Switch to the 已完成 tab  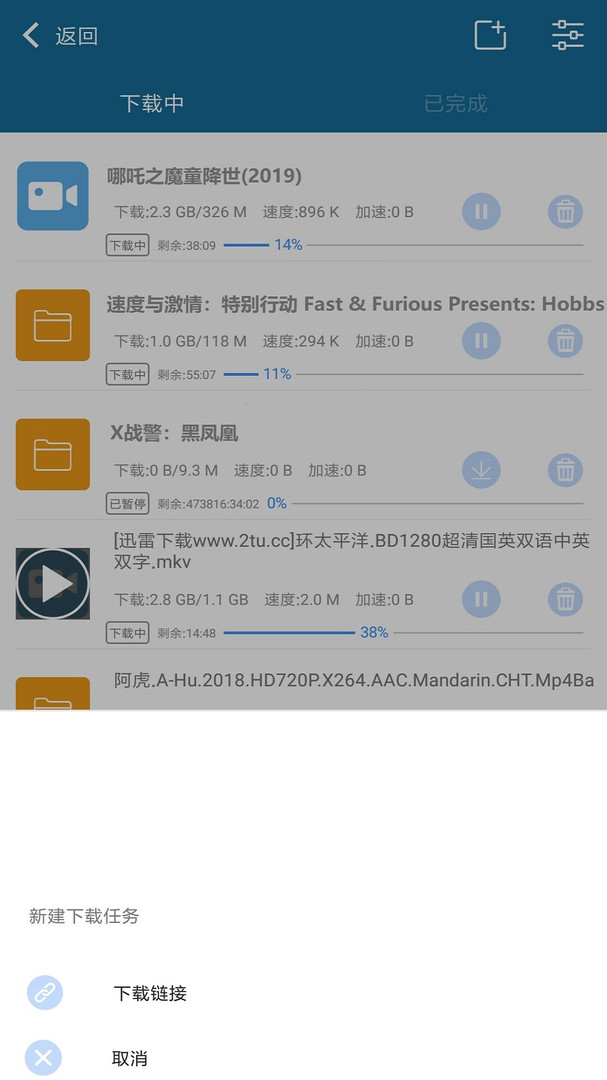455,103
